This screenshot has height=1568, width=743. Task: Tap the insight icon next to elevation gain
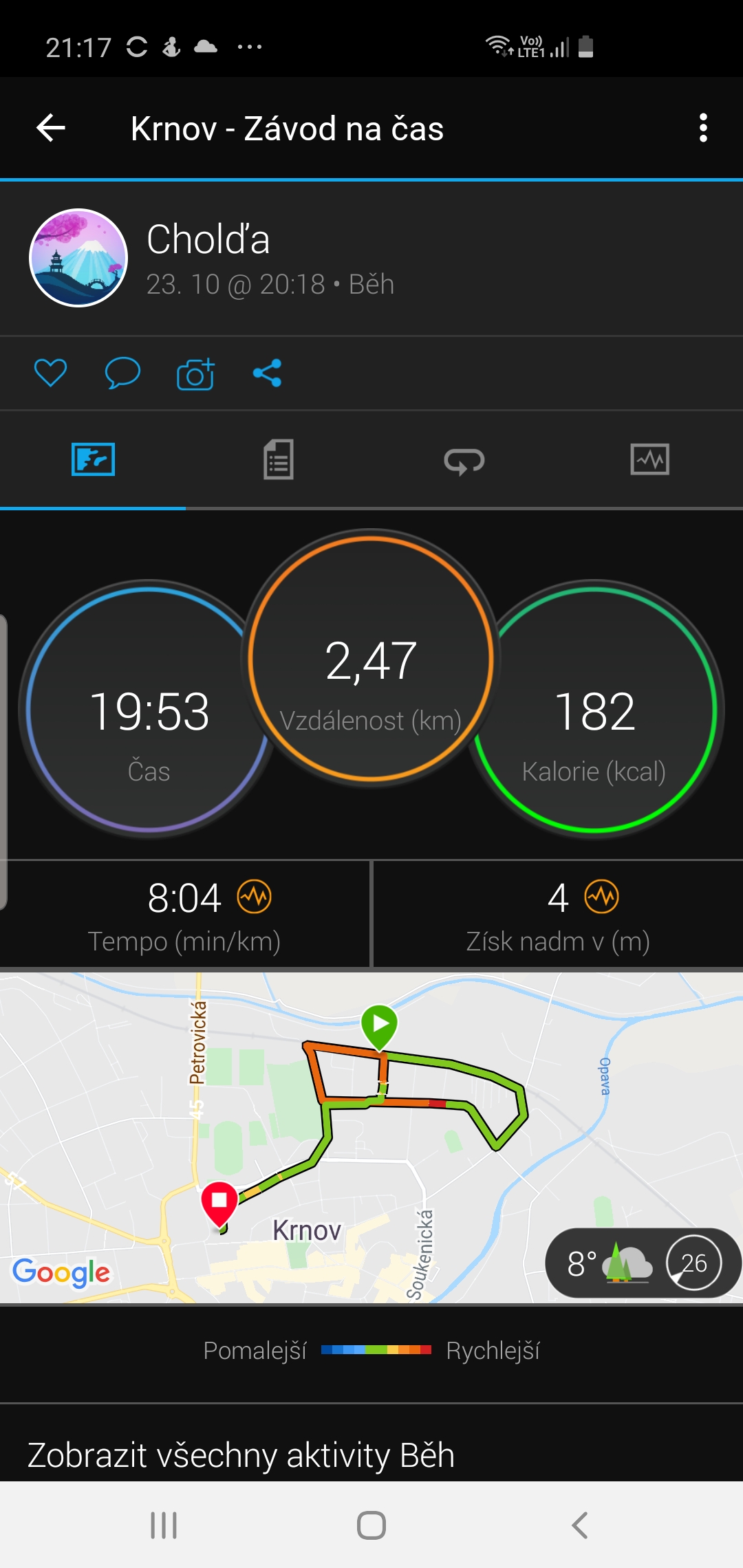tap(602, 897)
